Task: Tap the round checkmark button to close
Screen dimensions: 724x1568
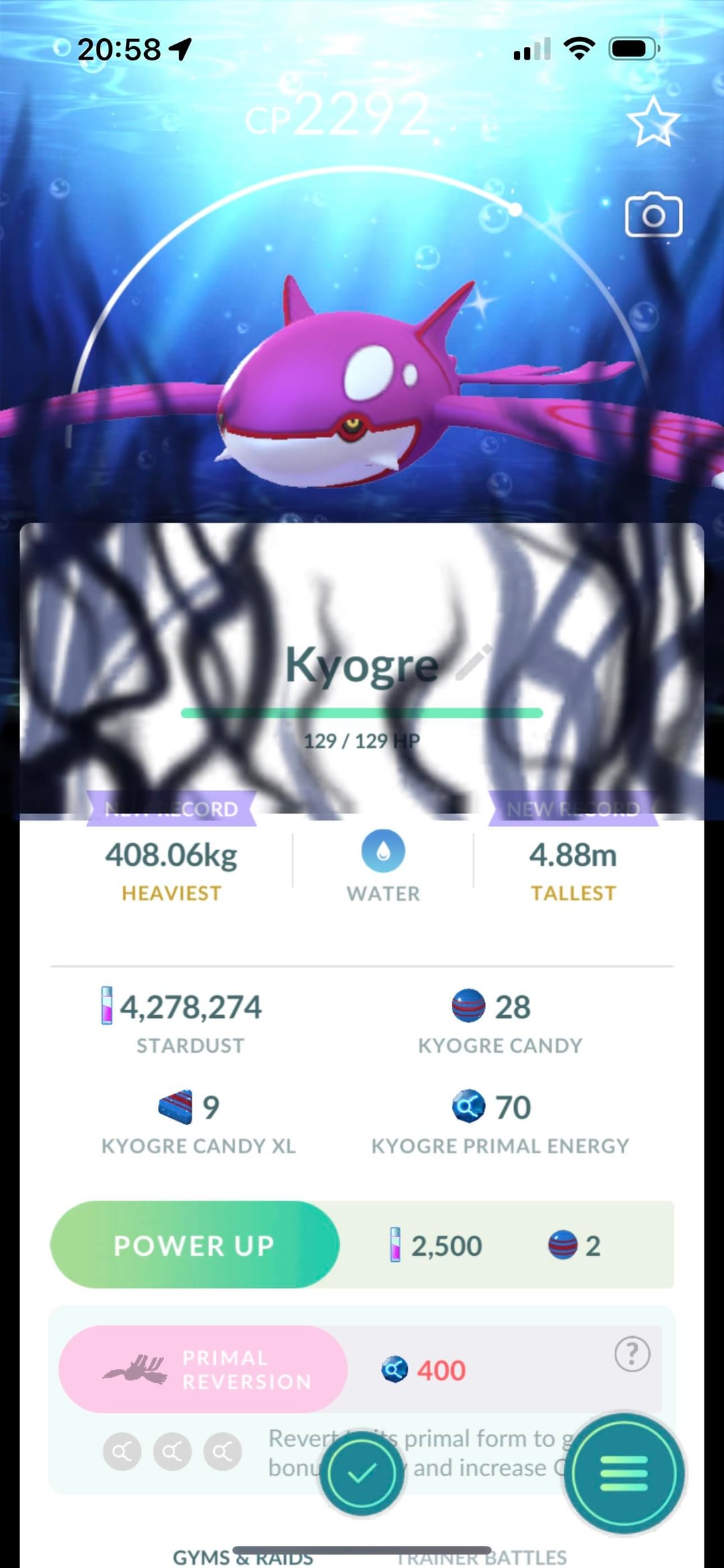Action: [x=362, y=1473]
